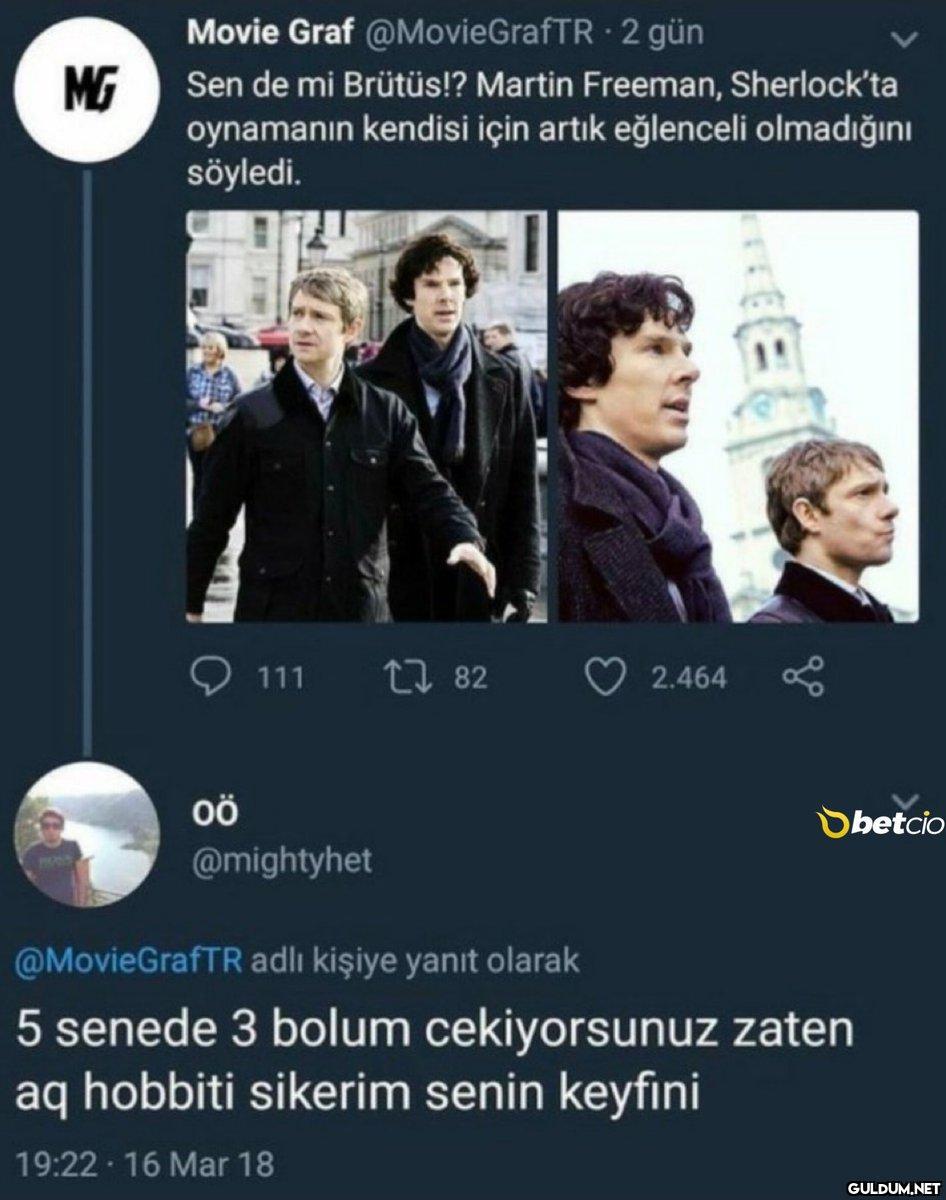Viewport: 946px width, 1200px height.
Task: Open the dropdown arrow on @mightyhet's reply
Action: [903, 801]
